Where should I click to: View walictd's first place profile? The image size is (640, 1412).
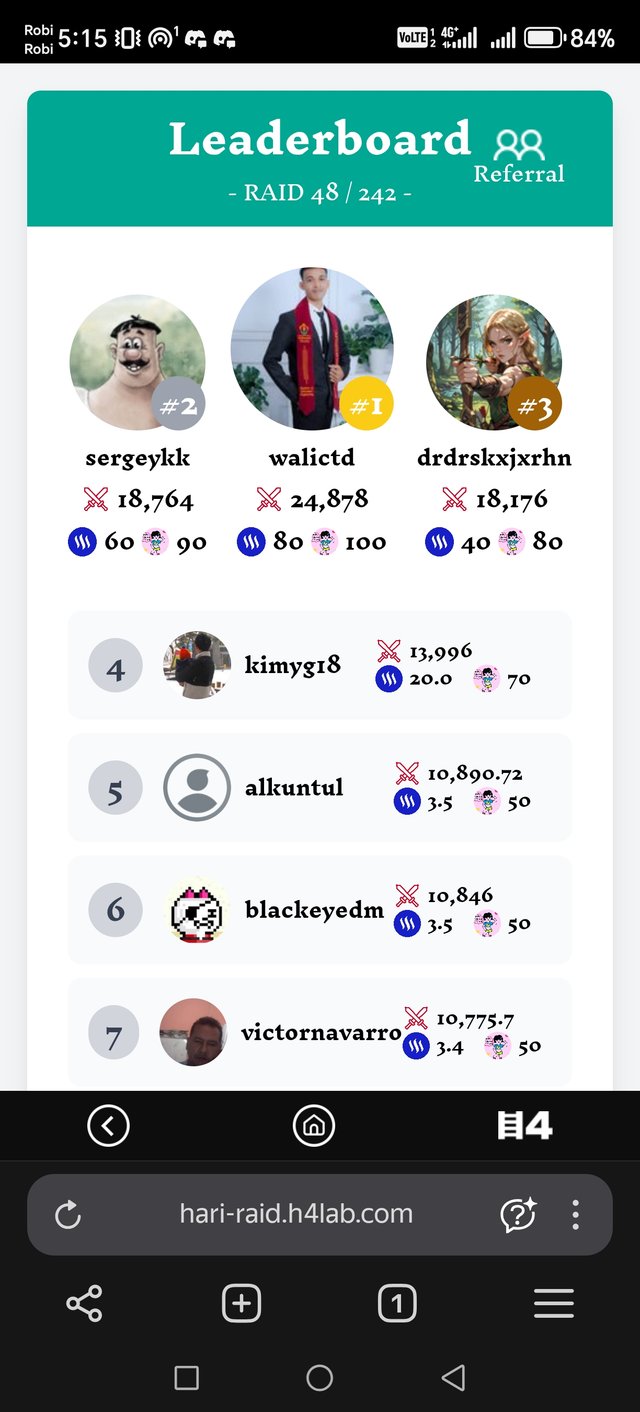tap(312, 349)
